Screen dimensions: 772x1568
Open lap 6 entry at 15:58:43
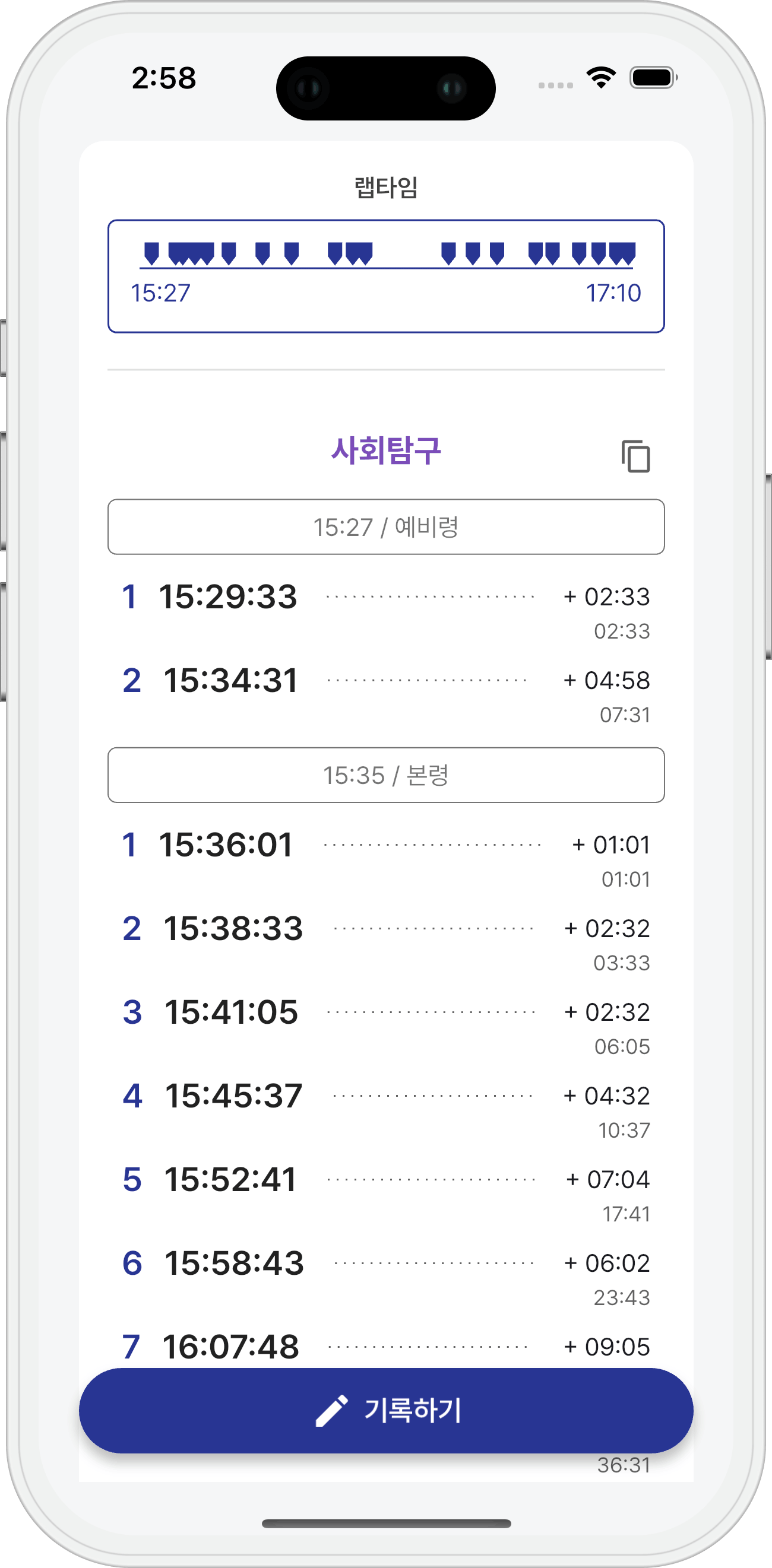(386, 1279)
